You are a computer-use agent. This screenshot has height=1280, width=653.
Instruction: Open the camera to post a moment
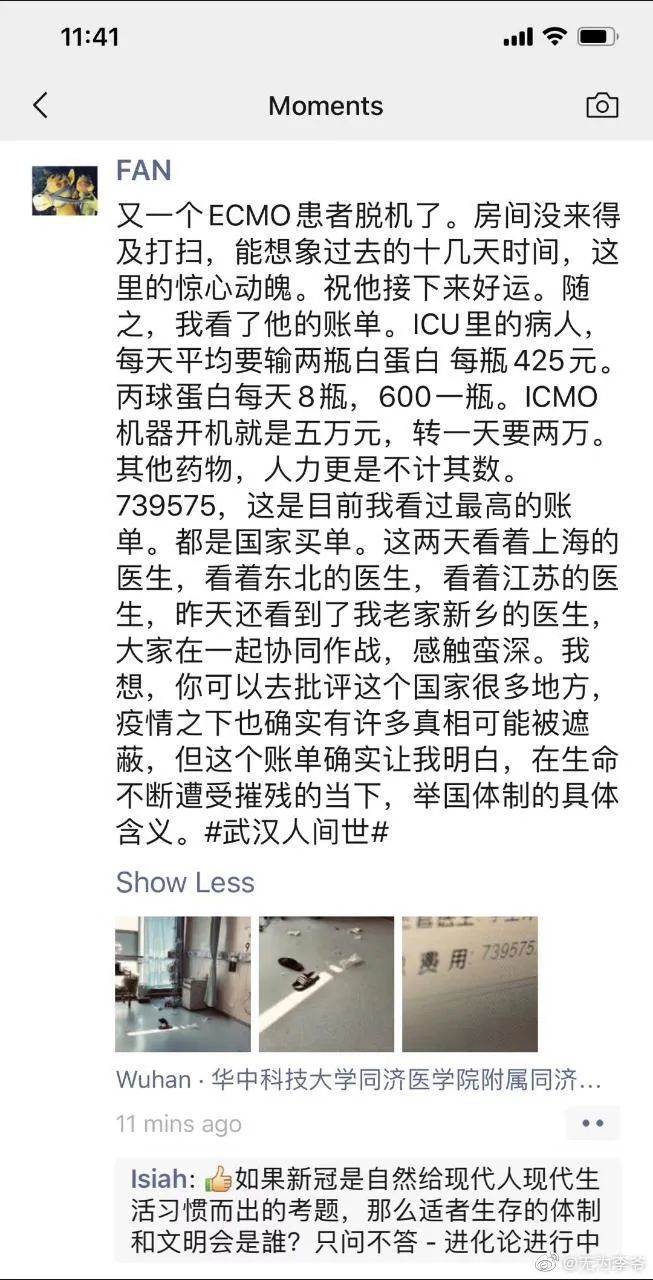pyautogui.click(x=601, y=105)
